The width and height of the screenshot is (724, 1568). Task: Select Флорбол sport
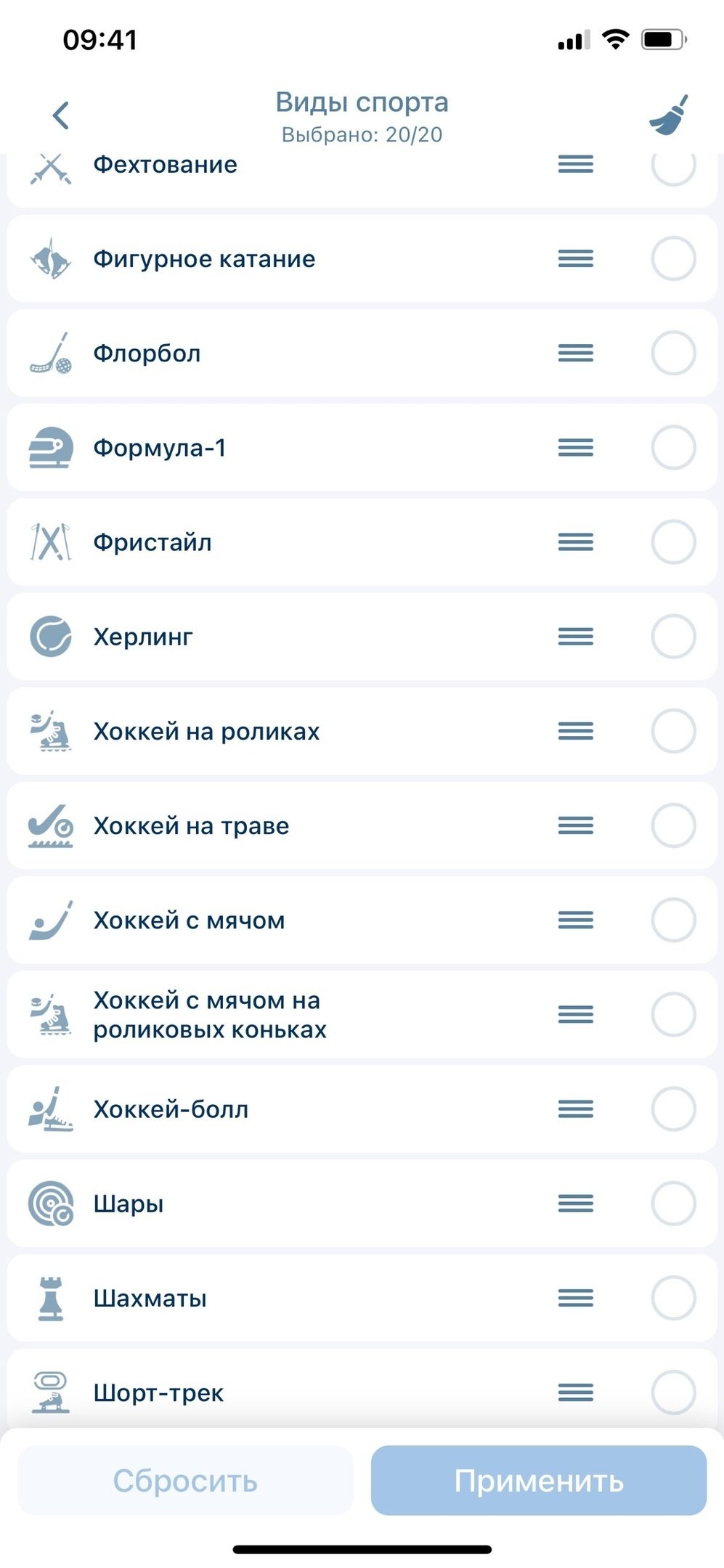[x=673, y=353]
